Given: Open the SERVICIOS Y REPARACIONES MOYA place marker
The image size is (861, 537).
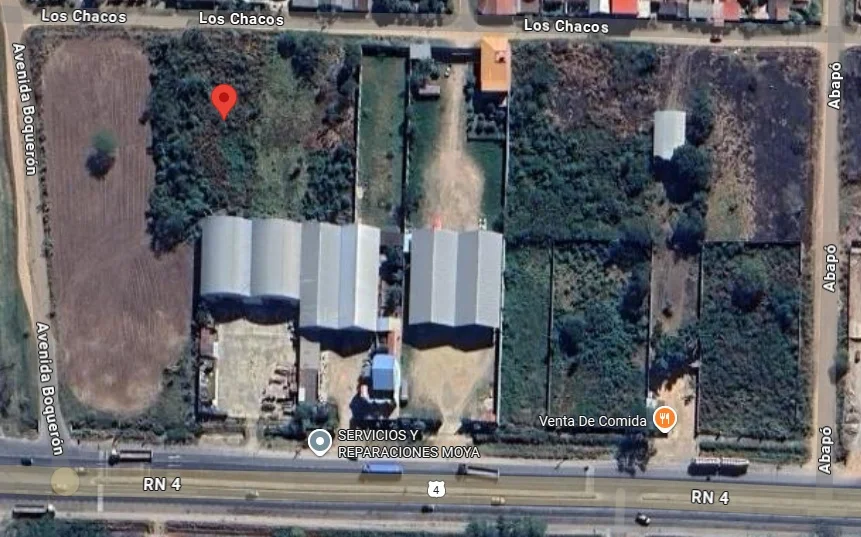Looking at the screenshot, I should [320, 442].
